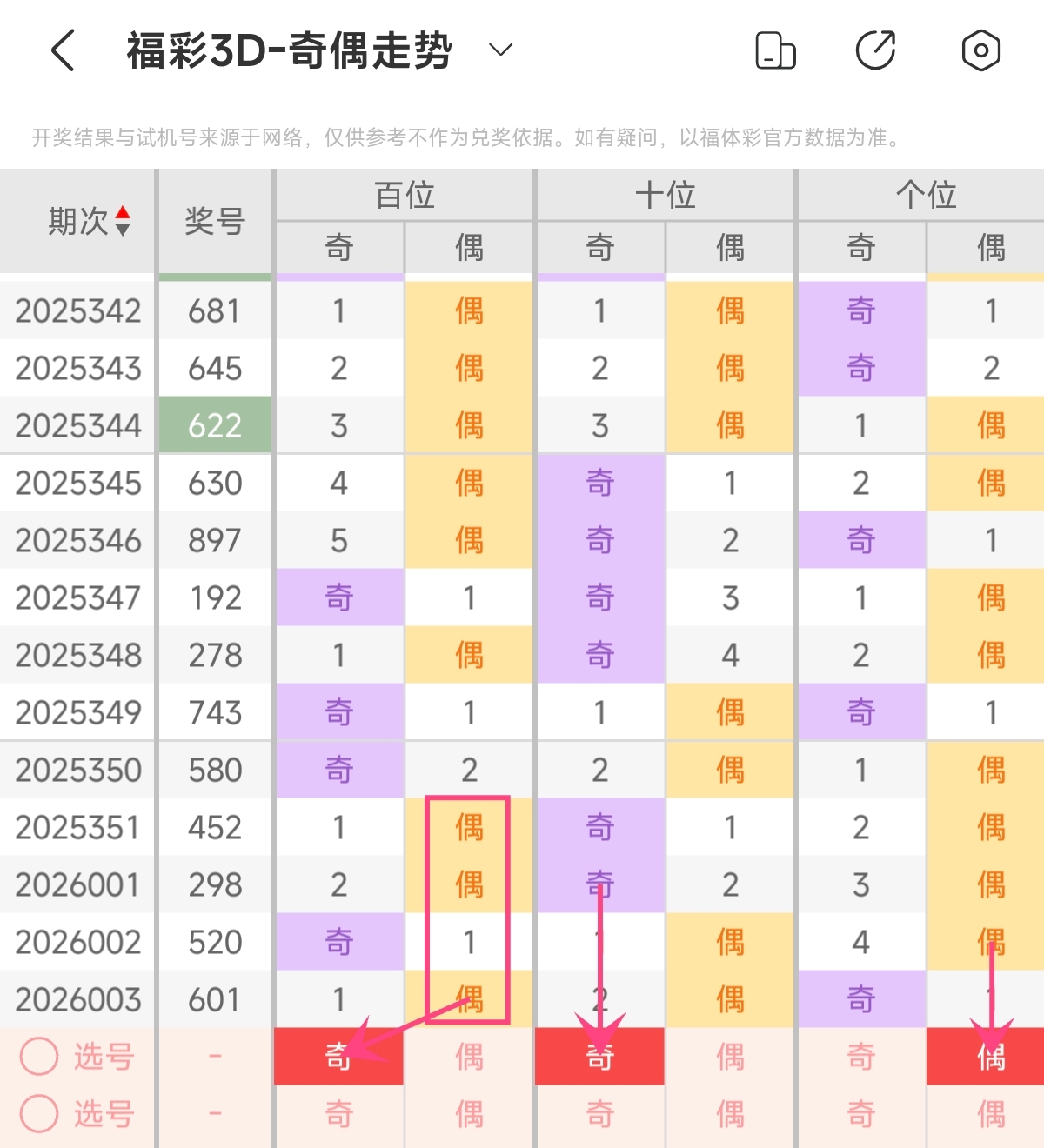Viewport: 1044px width, 1148px height.
Task: Toggle screen orientation with the device icon
Action: 775,50
